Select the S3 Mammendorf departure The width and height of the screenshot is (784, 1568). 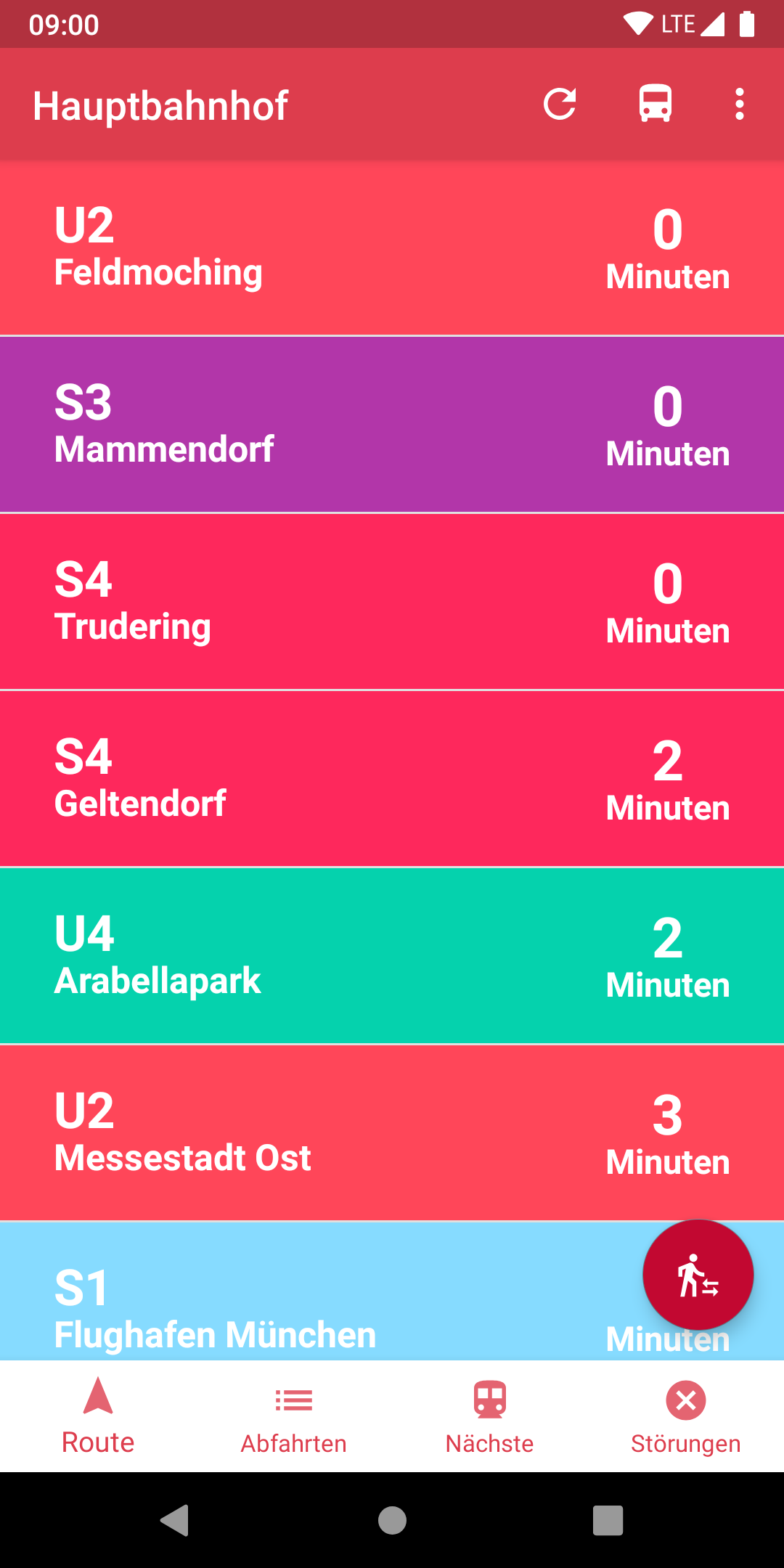pos(392,425)
